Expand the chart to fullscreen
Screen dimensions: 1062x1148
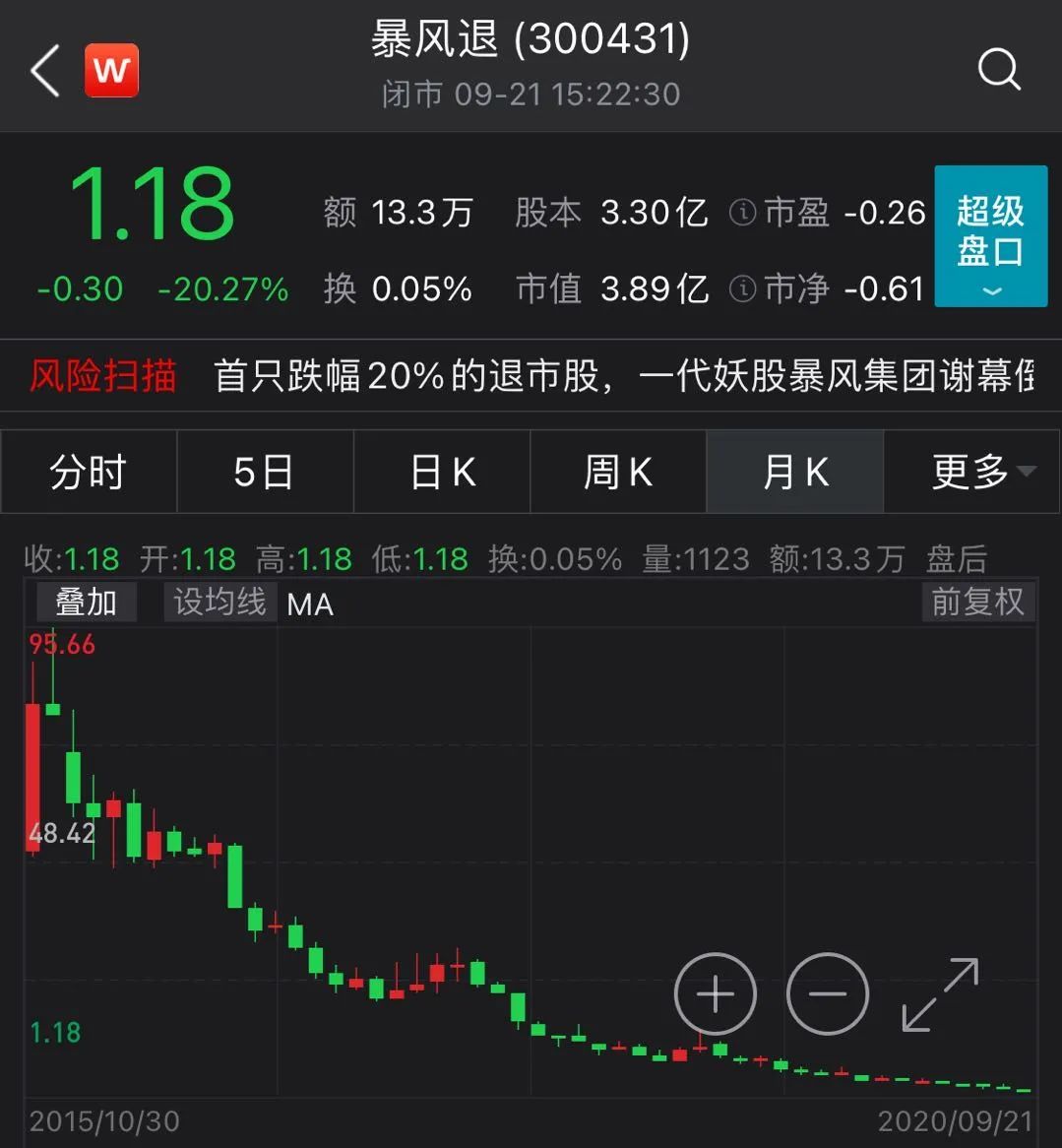pos(940,994)
